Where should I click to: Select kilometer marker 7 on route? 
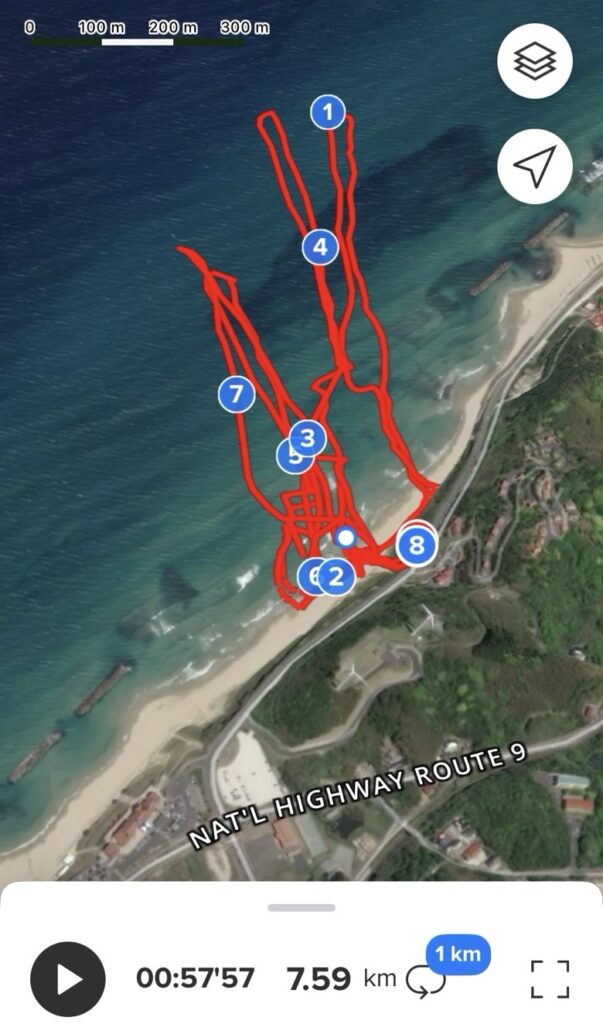point(236,394)
